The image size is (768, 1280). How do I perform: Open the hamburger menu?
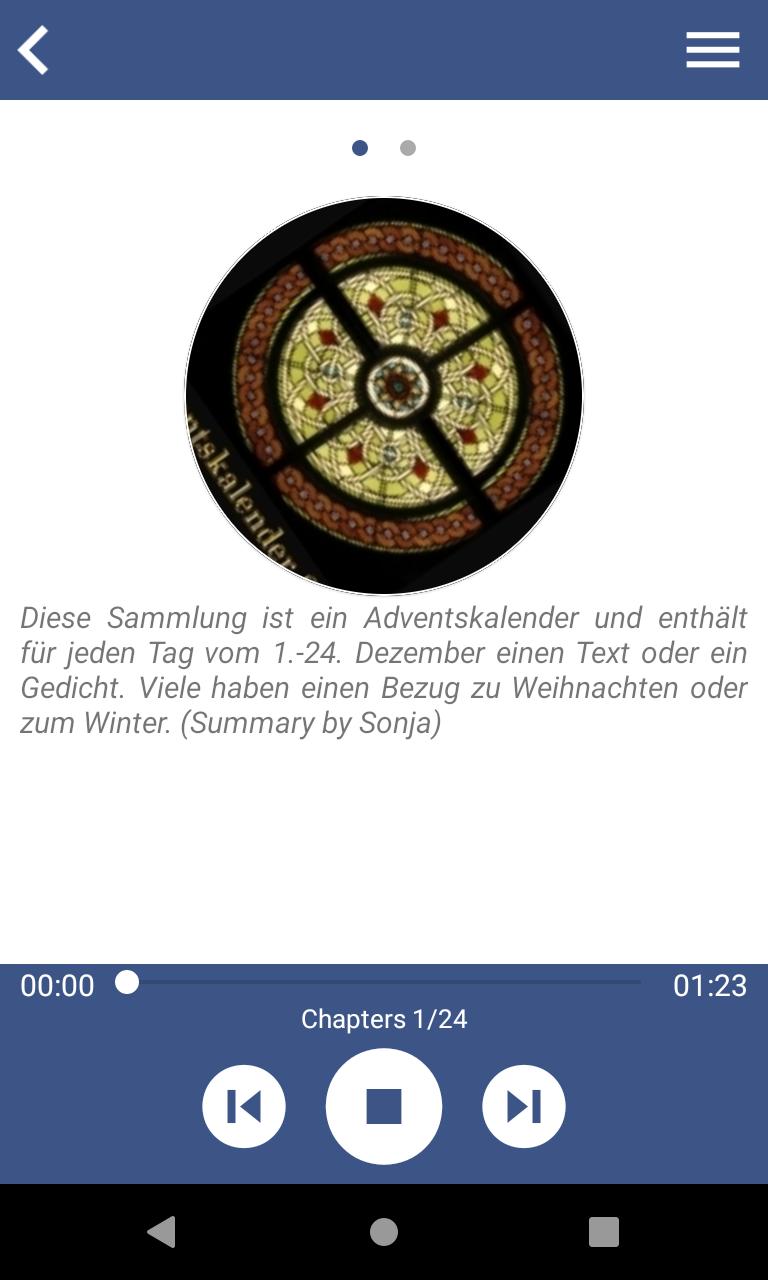pos(712,50)
